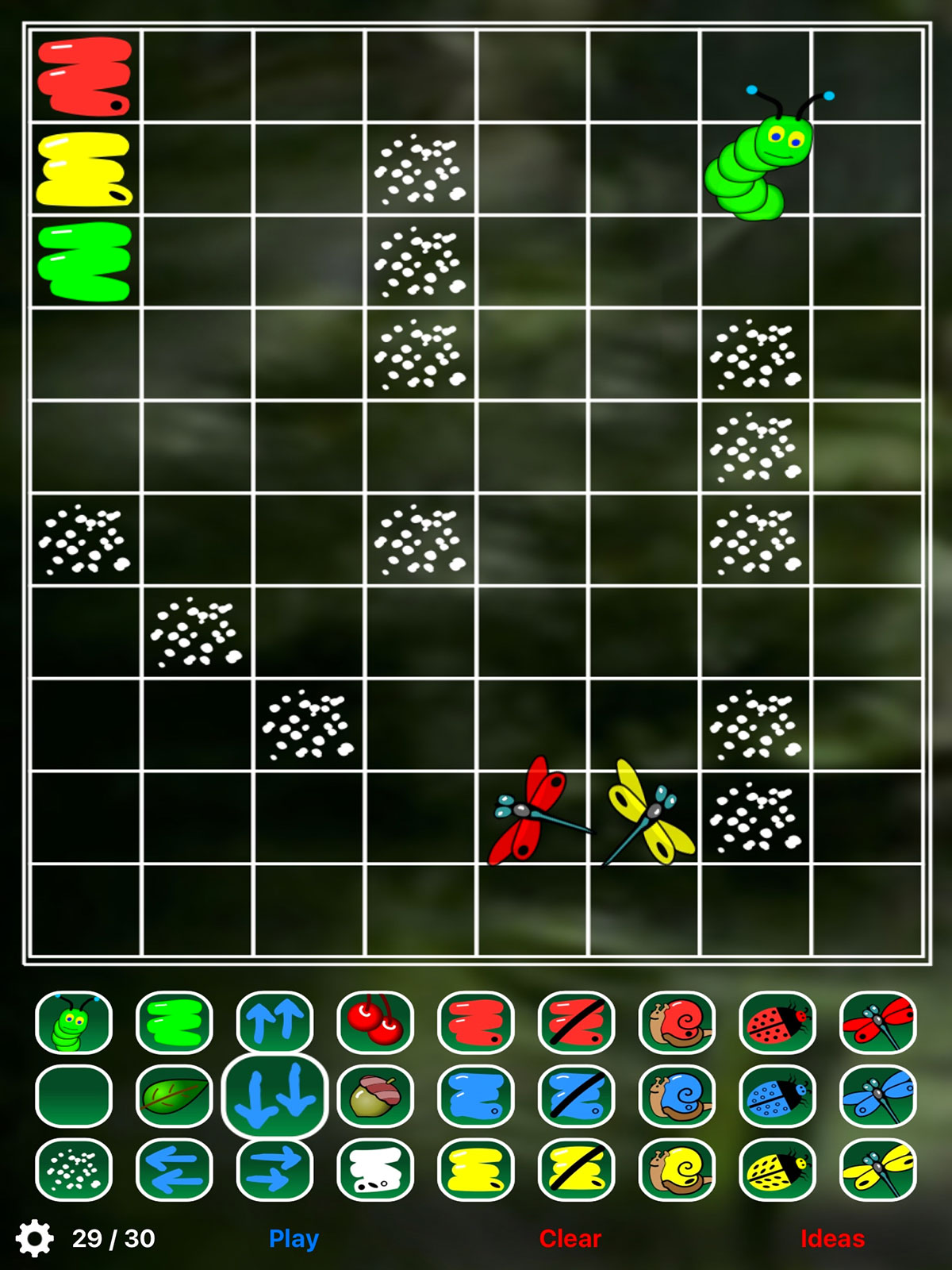The image size is (952, 1270).
Task: Clear the board with Clear
Action: [x=570, y=1238]
